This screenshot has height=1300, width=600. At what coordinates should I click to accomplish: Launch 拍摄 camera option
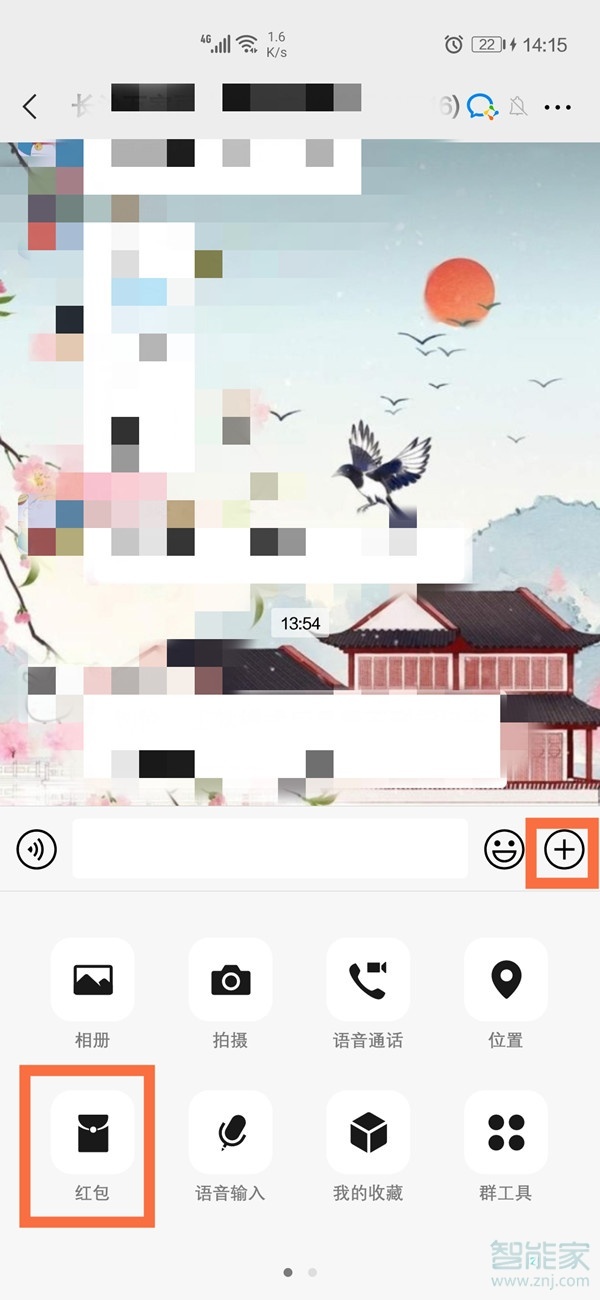230,980
